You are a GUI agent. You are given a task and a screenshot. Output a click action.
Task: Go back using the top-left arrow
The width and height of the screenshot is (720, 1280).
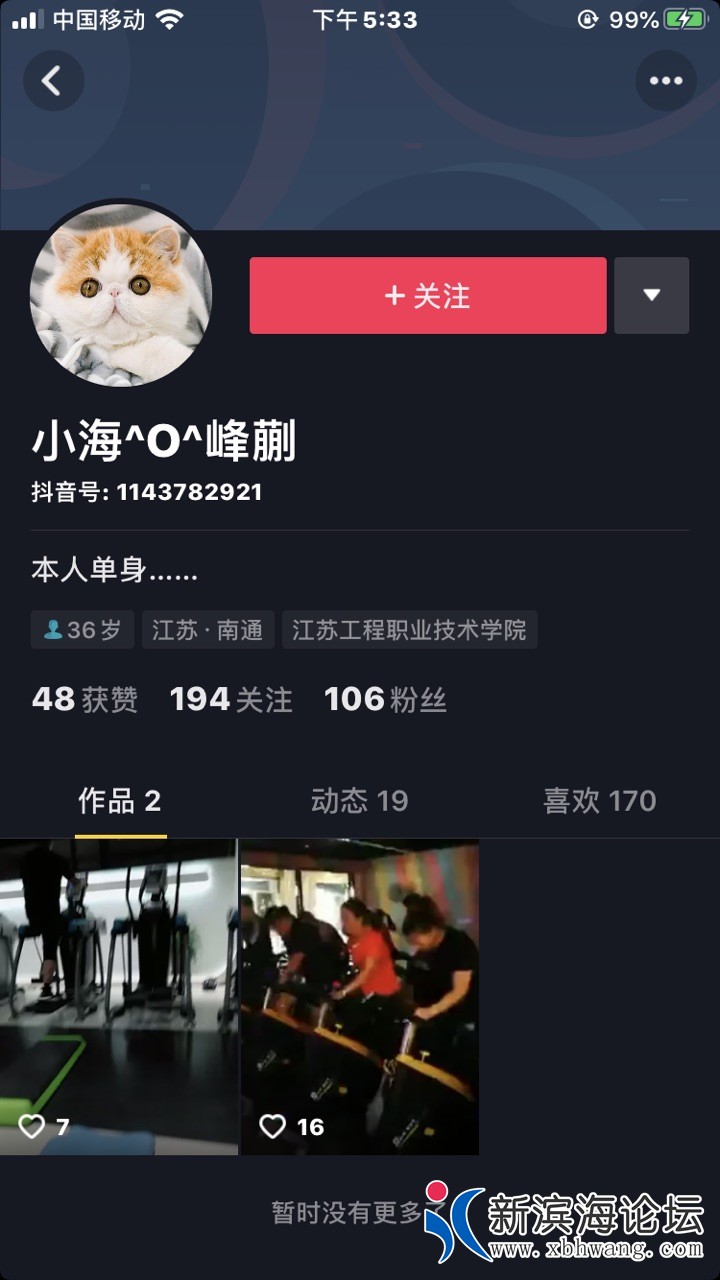53,80
